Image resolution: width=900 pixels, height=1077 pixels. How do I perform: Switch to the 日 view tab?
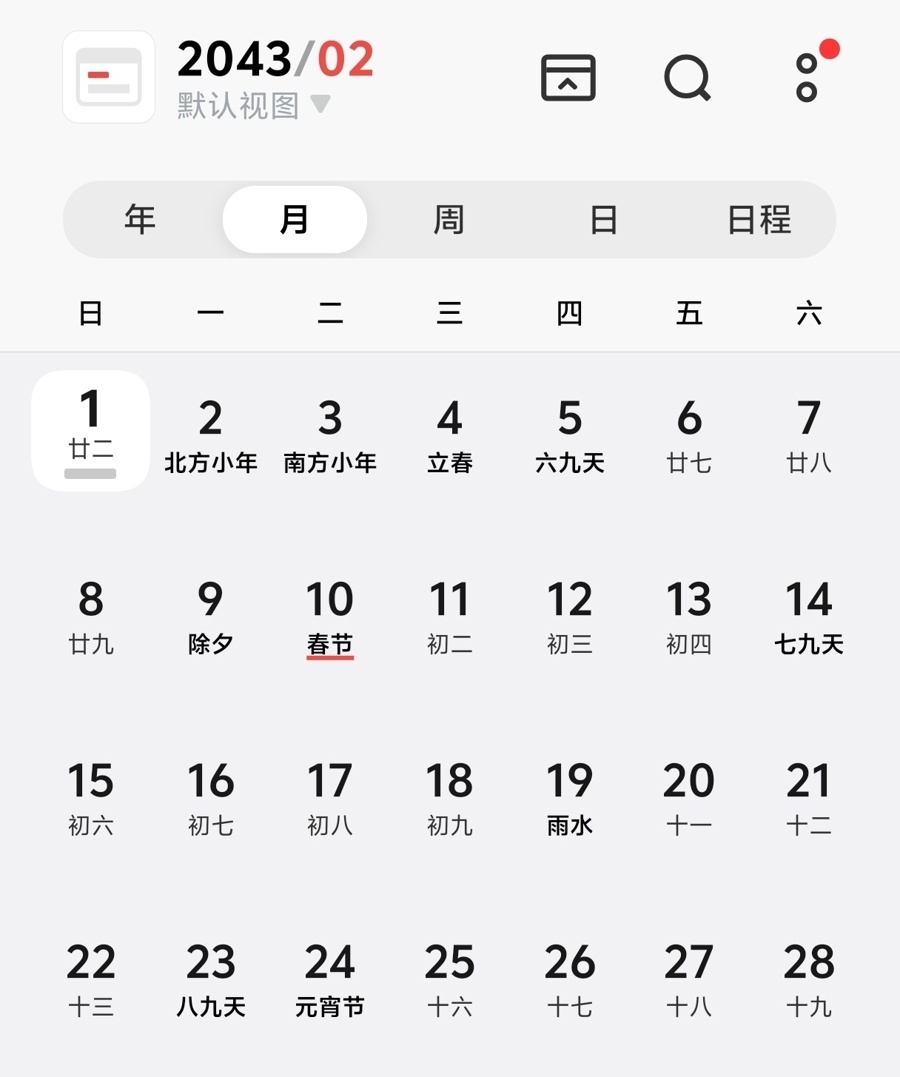[603, 219]
